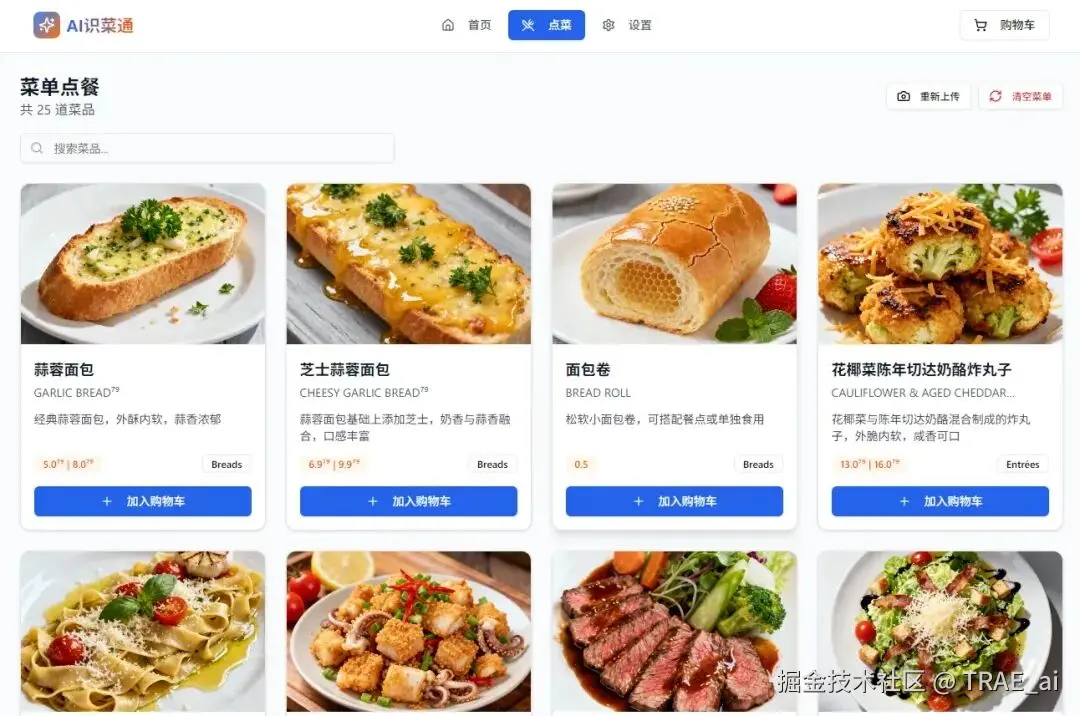Open the 设置 settings tab

tap(627, 25)
